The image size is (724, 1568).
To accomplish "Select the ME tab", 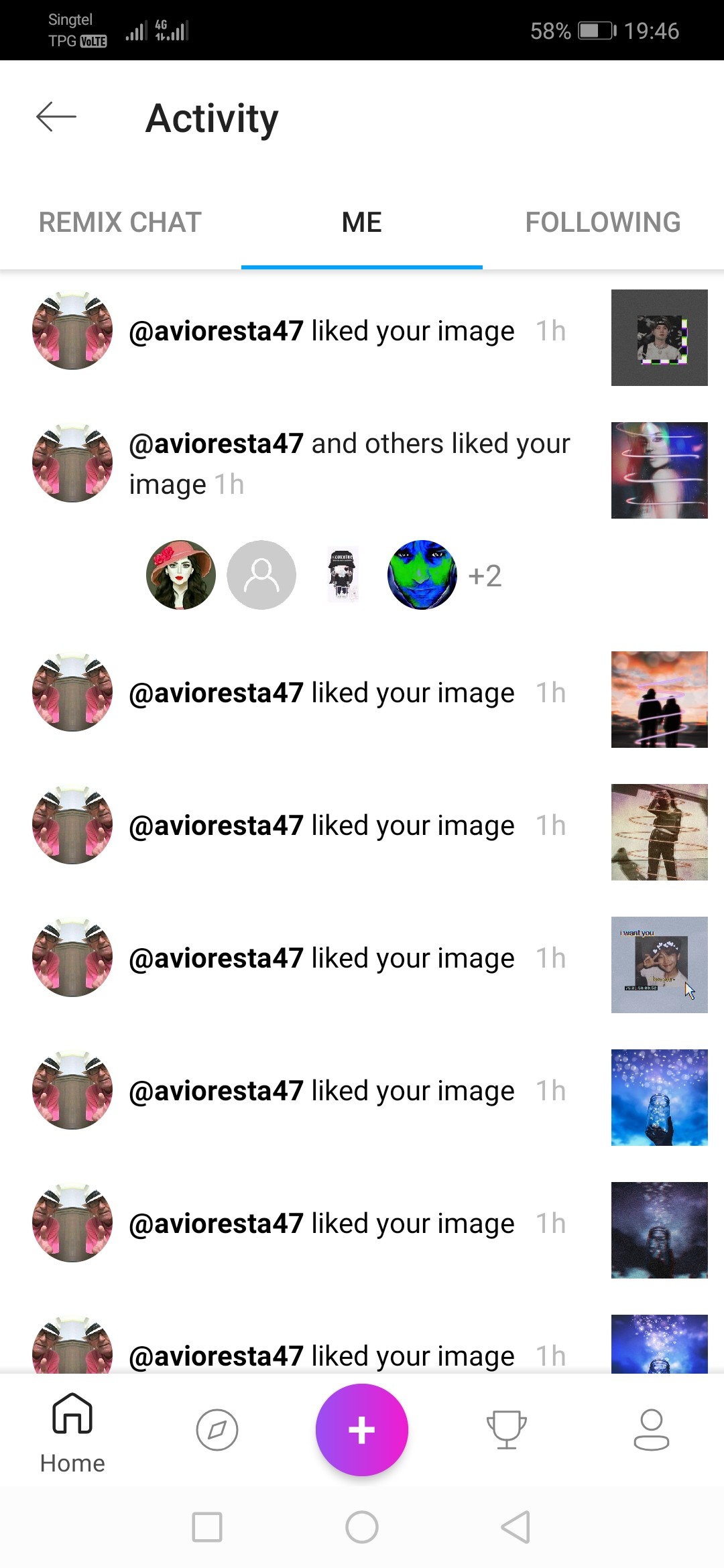I will [x=361, y=222].
